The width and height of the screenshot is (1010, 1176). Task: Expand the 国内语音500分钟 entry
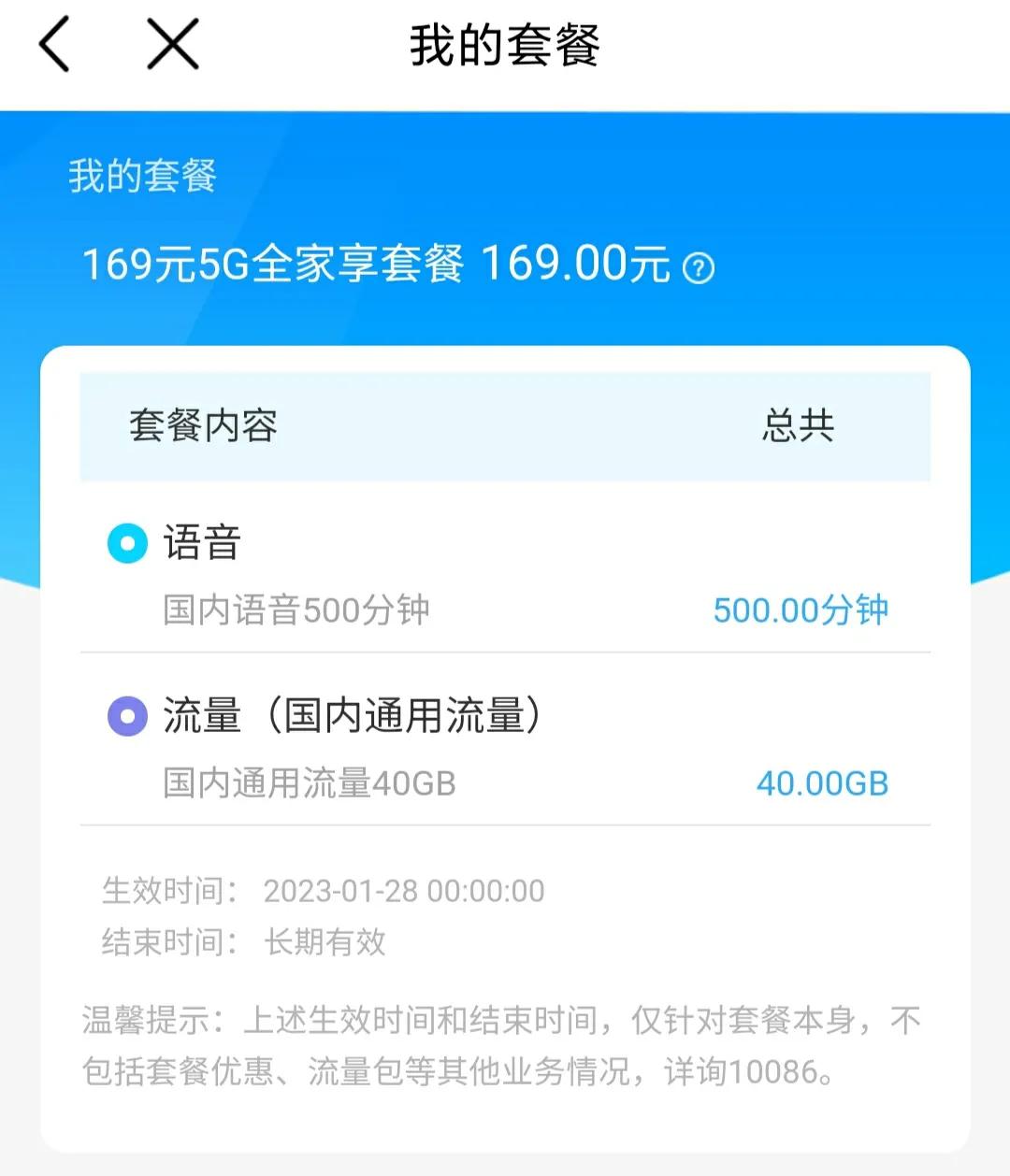pyautogui.click(x=299, y=610)
